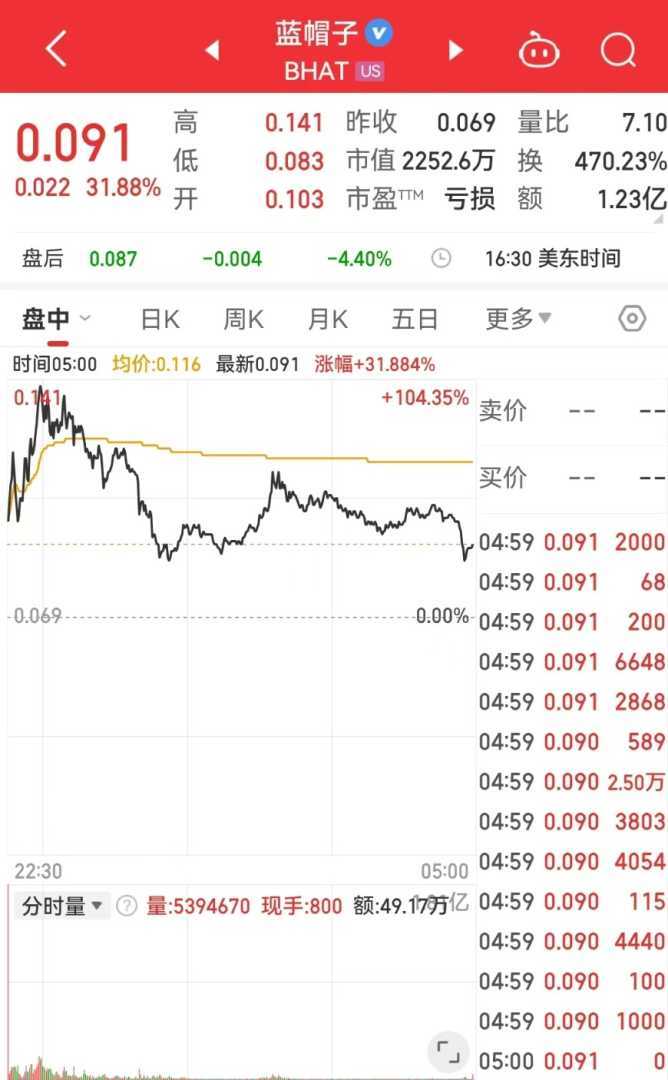This screenshot has height=1080, width=668.
Task: Switch to the next stock
Action: (456, 50)
